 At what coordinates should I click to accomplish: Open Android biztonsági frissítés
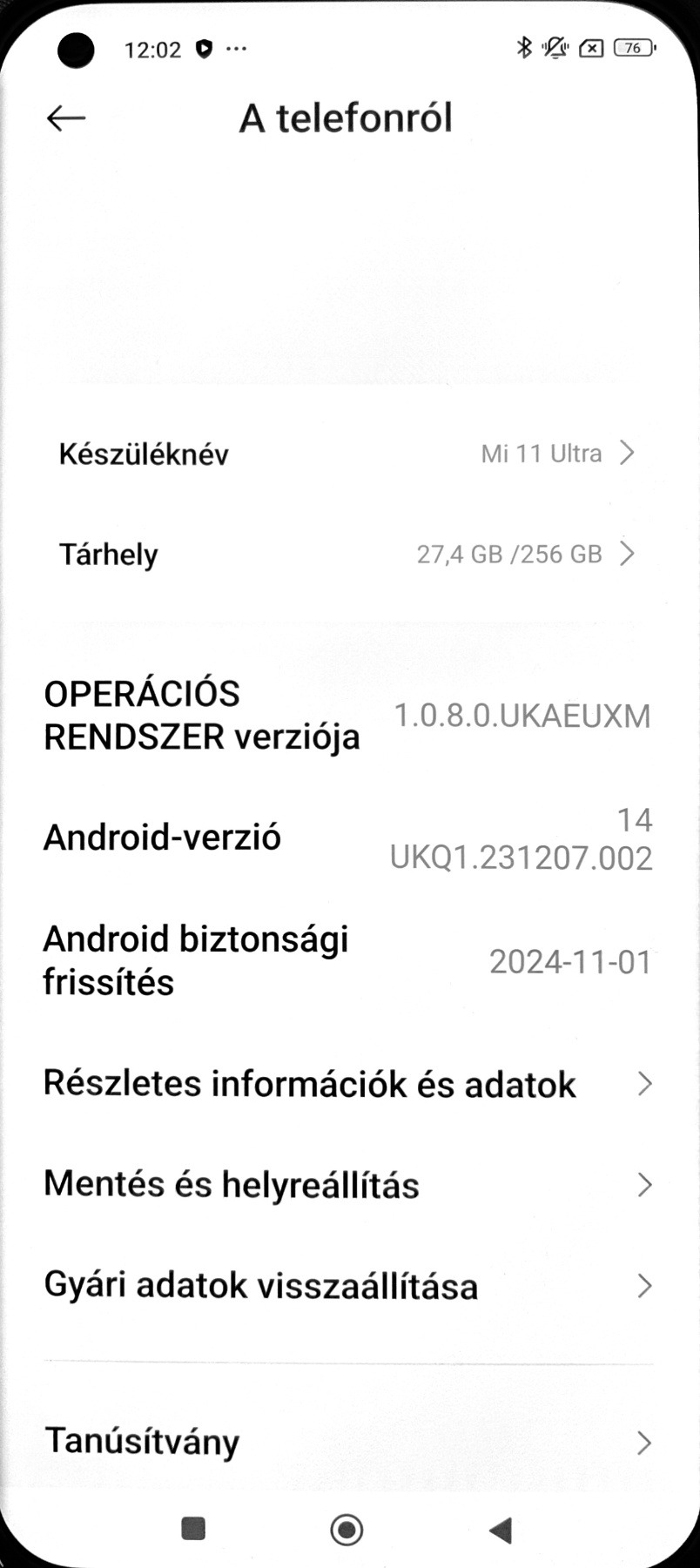348,961
